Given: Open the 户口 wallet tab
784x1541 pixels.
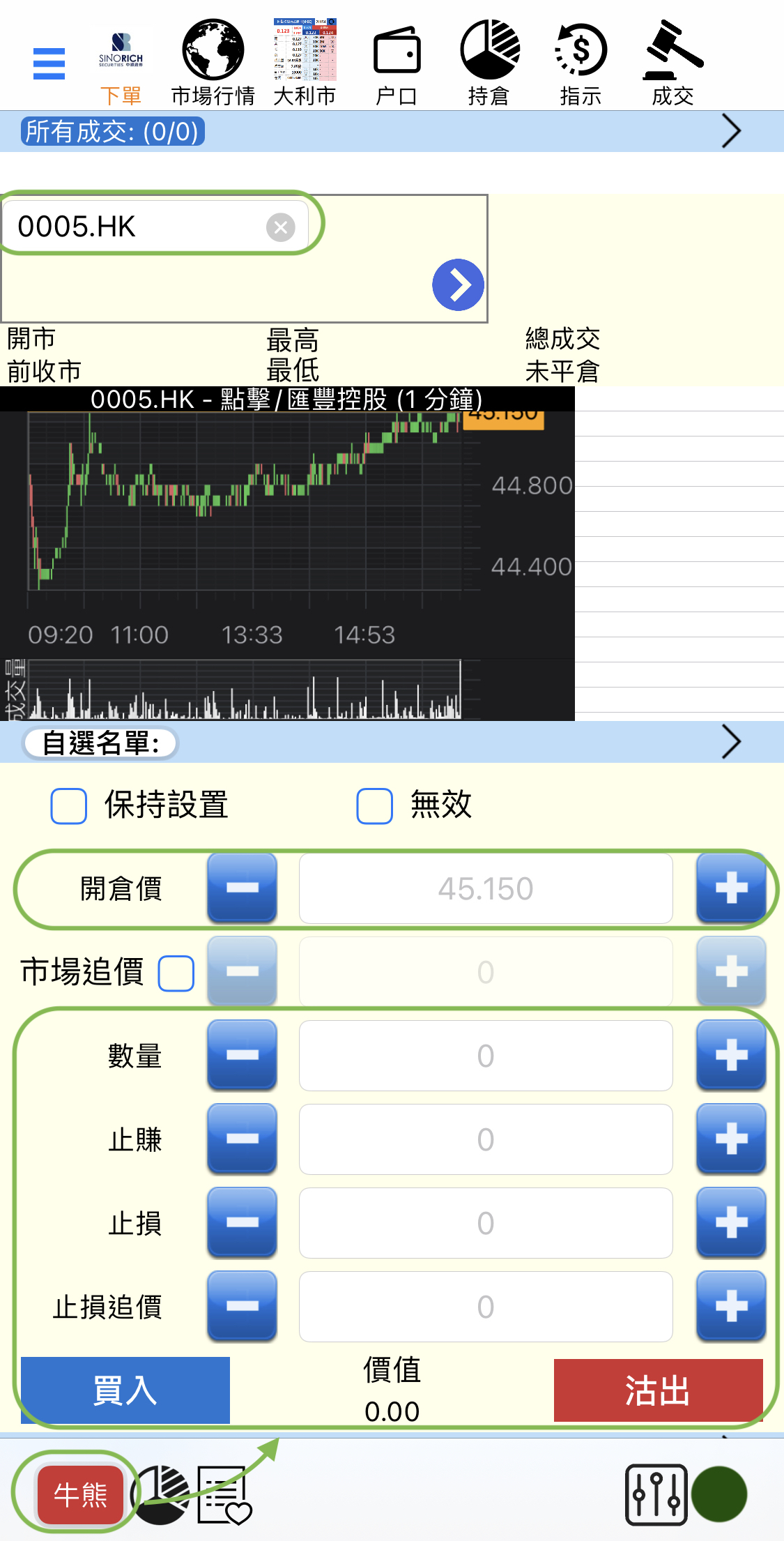Looking at the screenshot, I should pyautogui.click(x=397, y=63).
